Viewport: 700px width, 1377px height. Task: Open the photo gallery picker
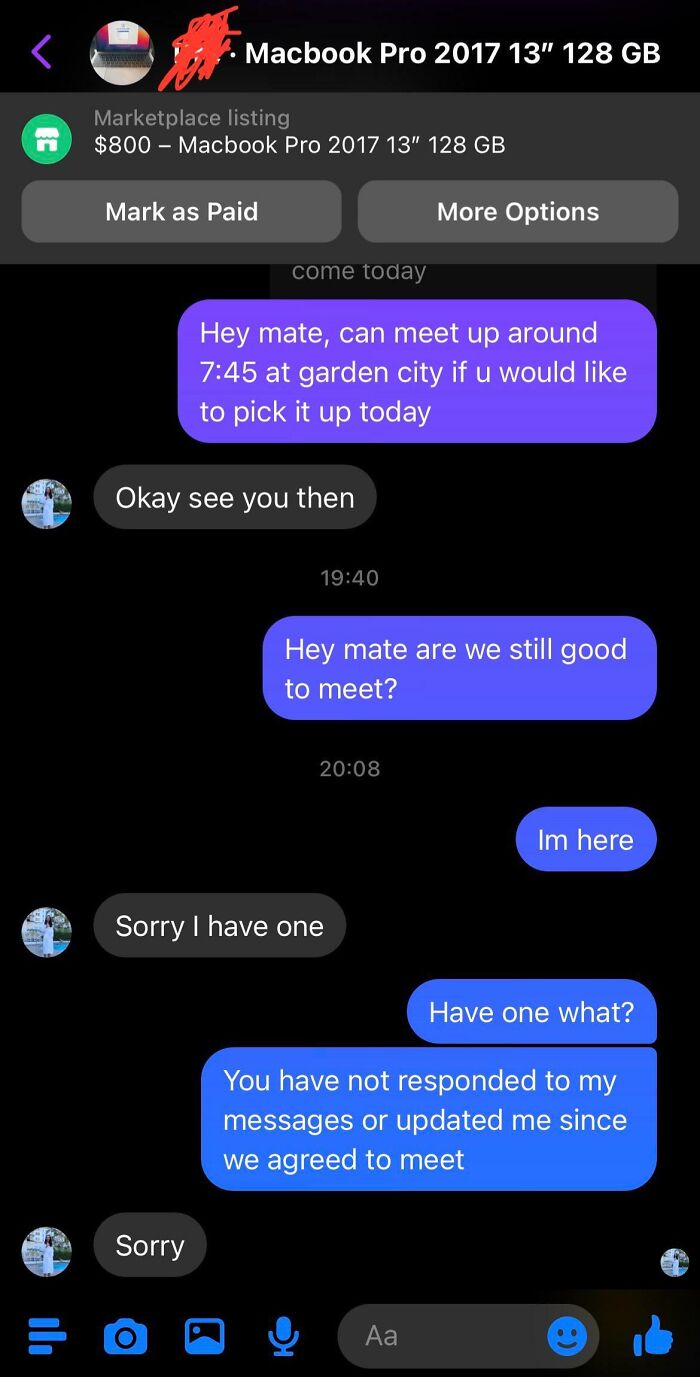[x=204, y=1335]
